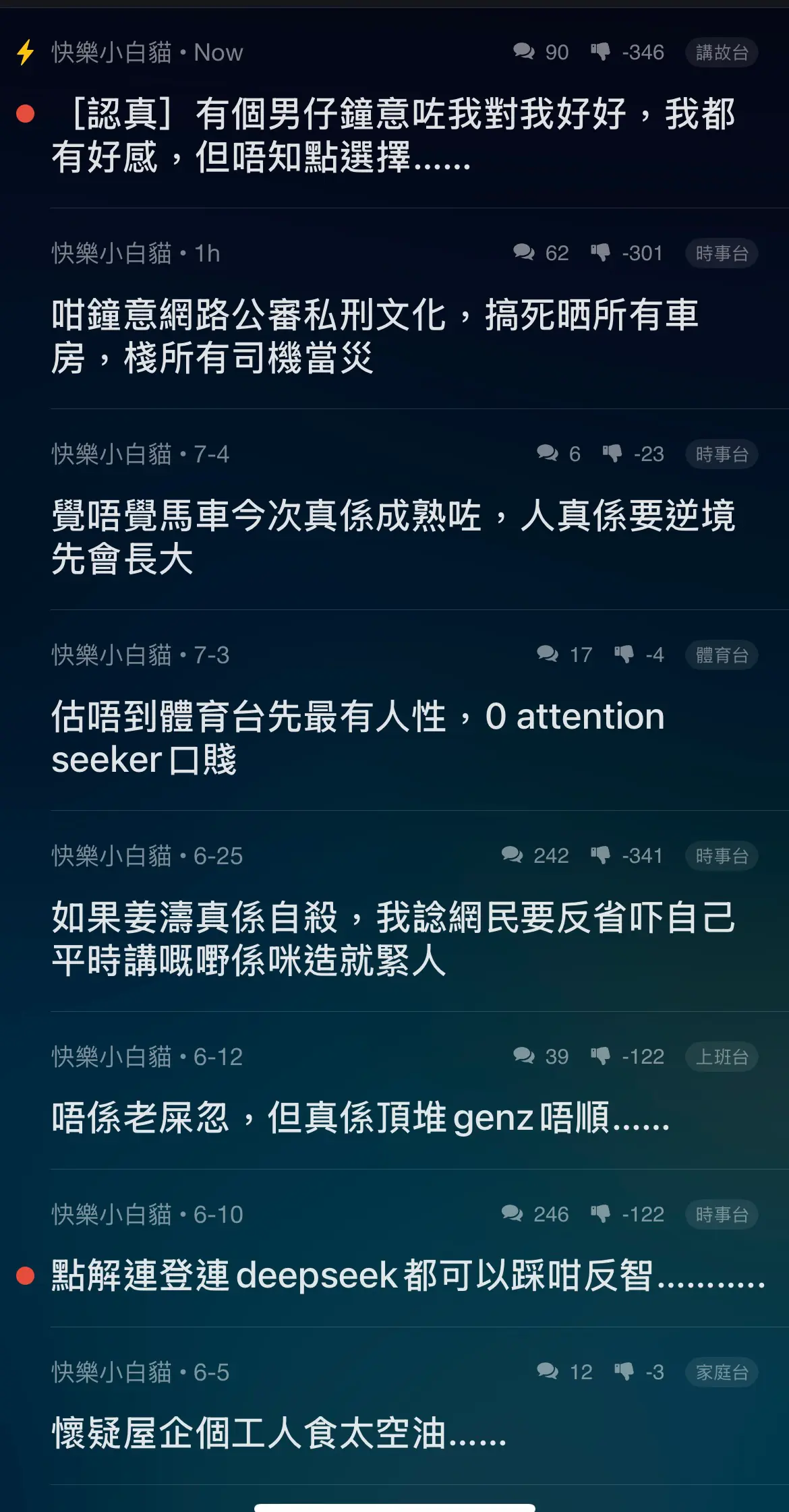Tap the 上班台 category chip
This screenshot has height=1512, width=789.
point(722,1057)
